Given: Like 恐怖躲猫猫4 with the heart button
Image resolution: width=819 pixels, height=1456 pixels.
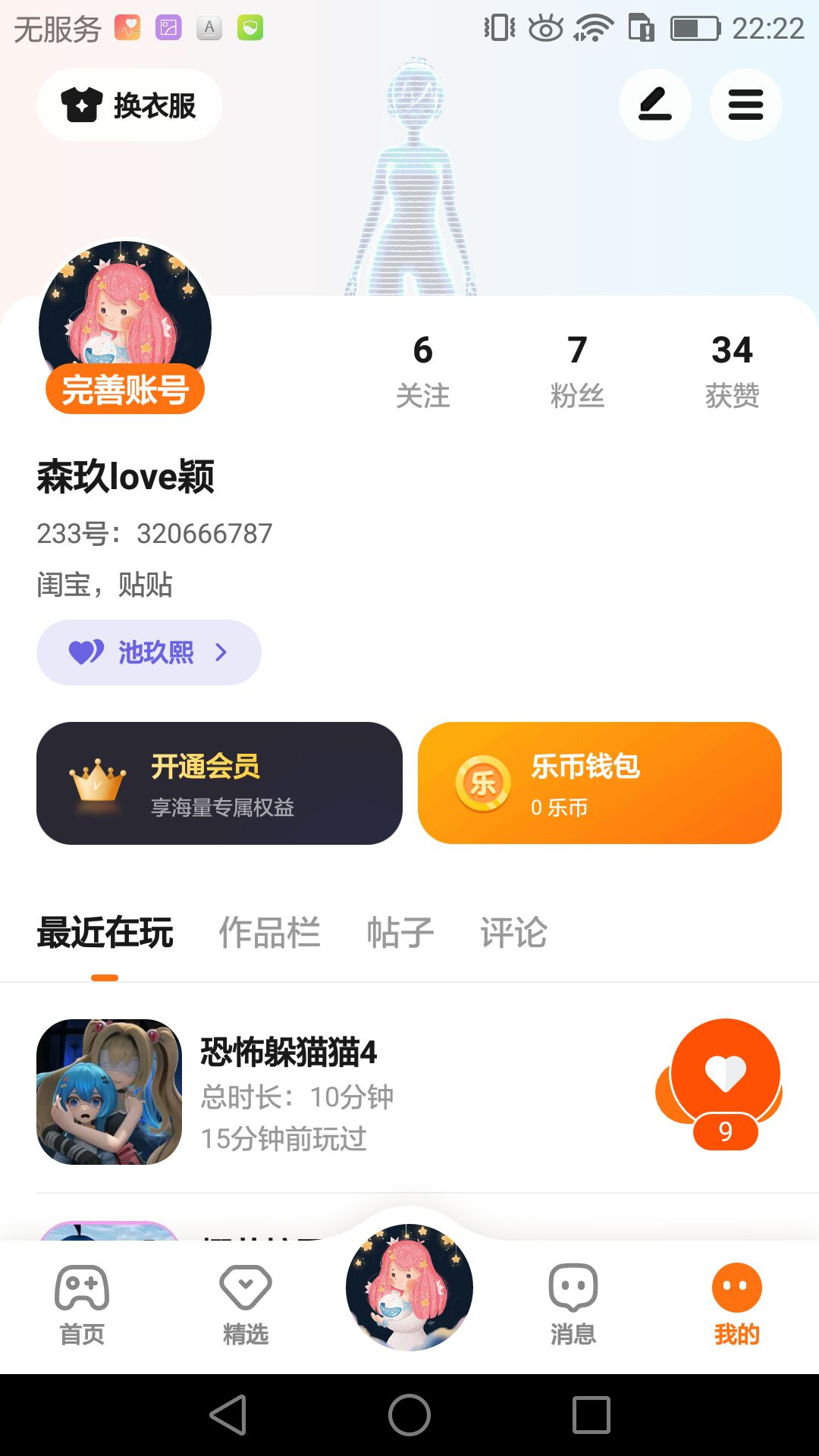Looking at the screenshot, I should [x=725, y=1077].
